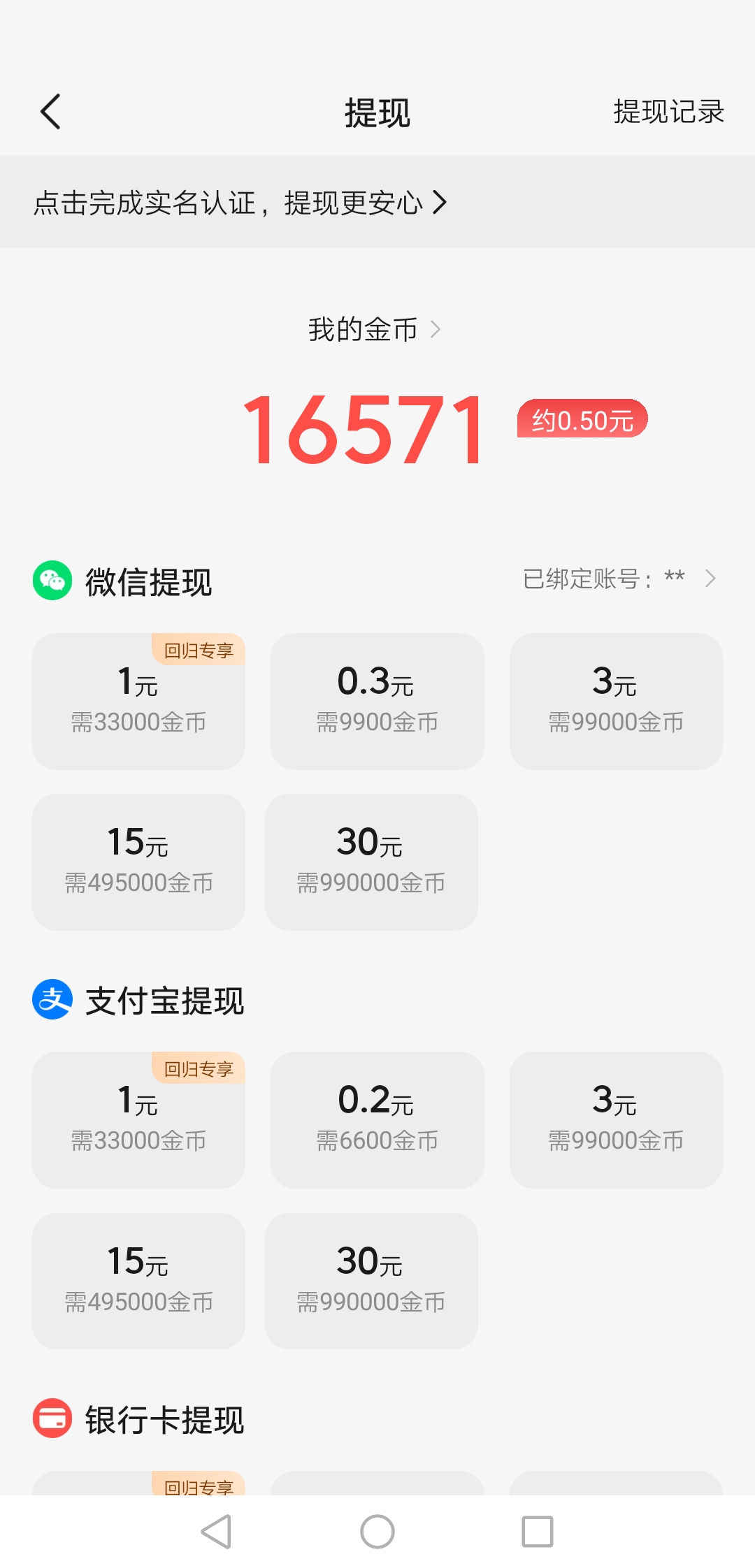
Task: Go back using the top-left arrow
Action: (x=50, y=112)
